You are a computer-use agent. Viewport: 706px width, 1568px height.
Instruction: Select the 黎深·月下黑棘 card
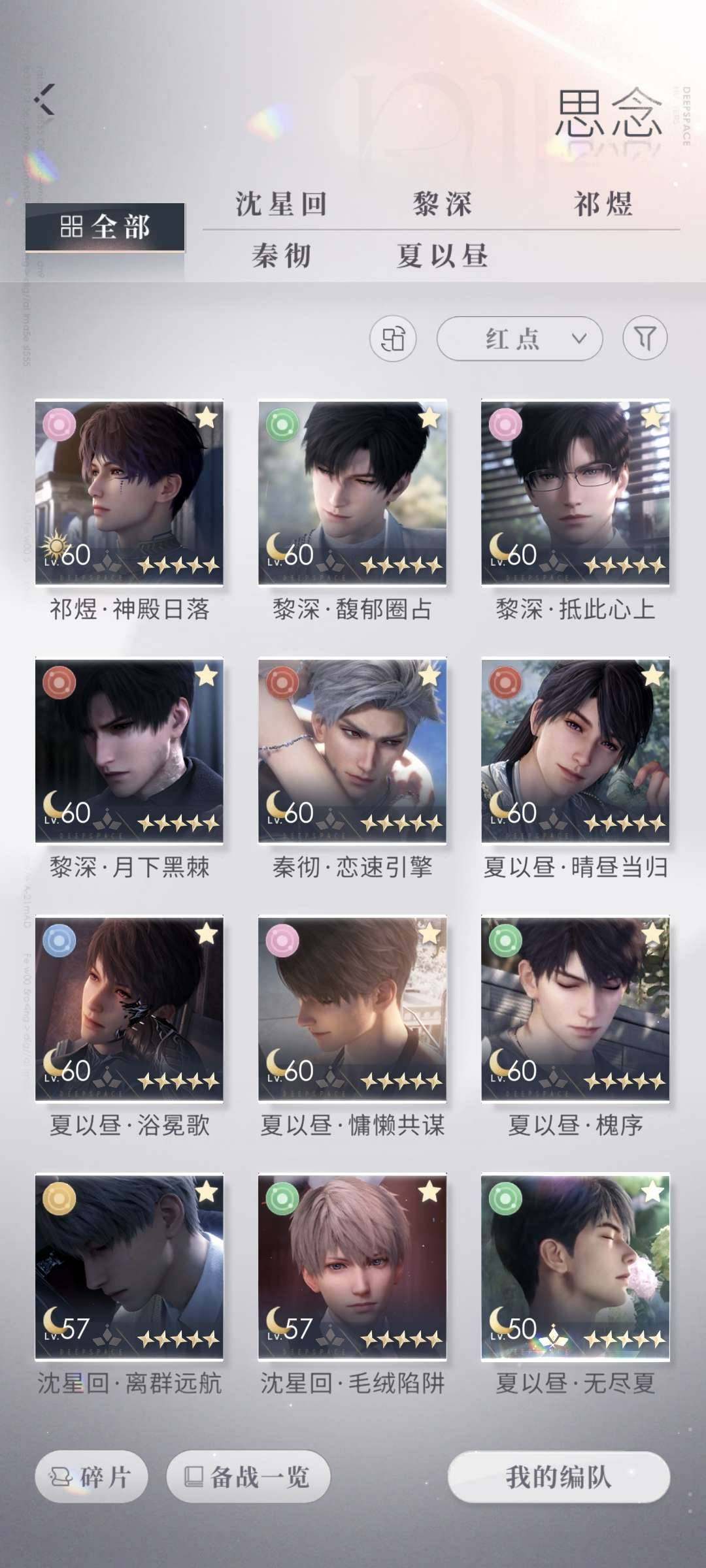coord(129,751)
